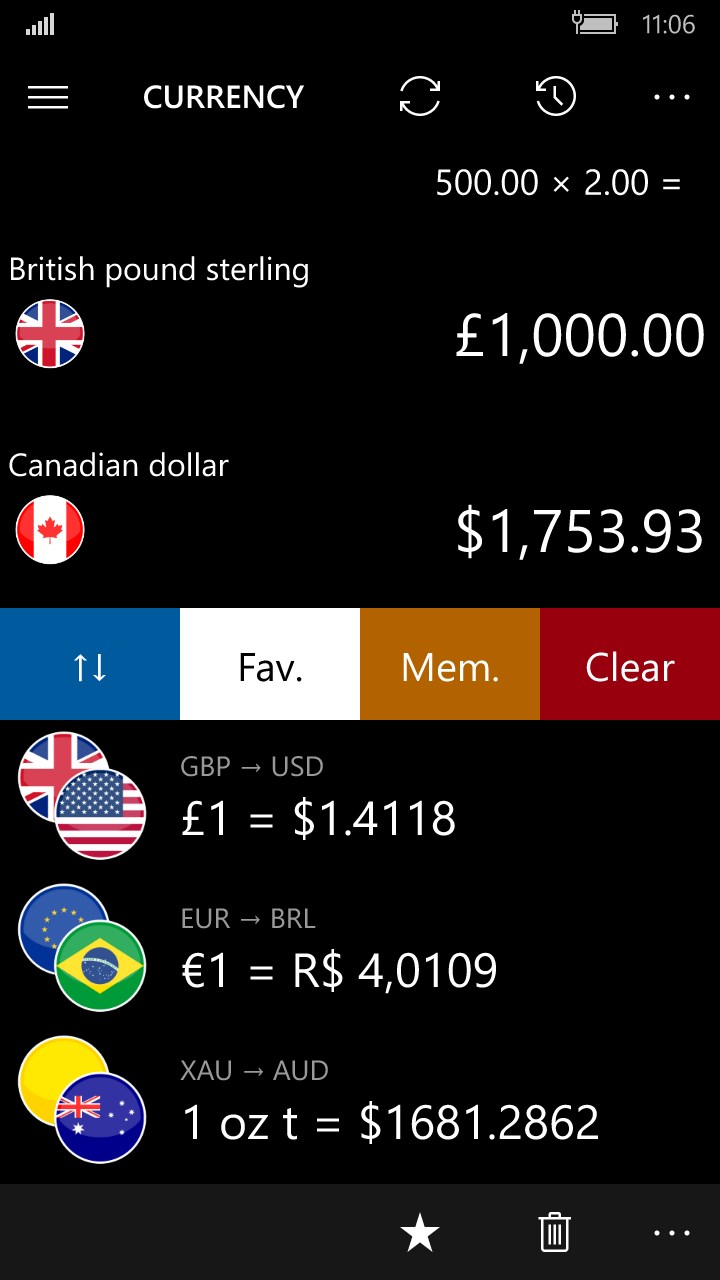The image size is (720, 1280).
Task: Select the British pound sterling flag
Action: 49,333
